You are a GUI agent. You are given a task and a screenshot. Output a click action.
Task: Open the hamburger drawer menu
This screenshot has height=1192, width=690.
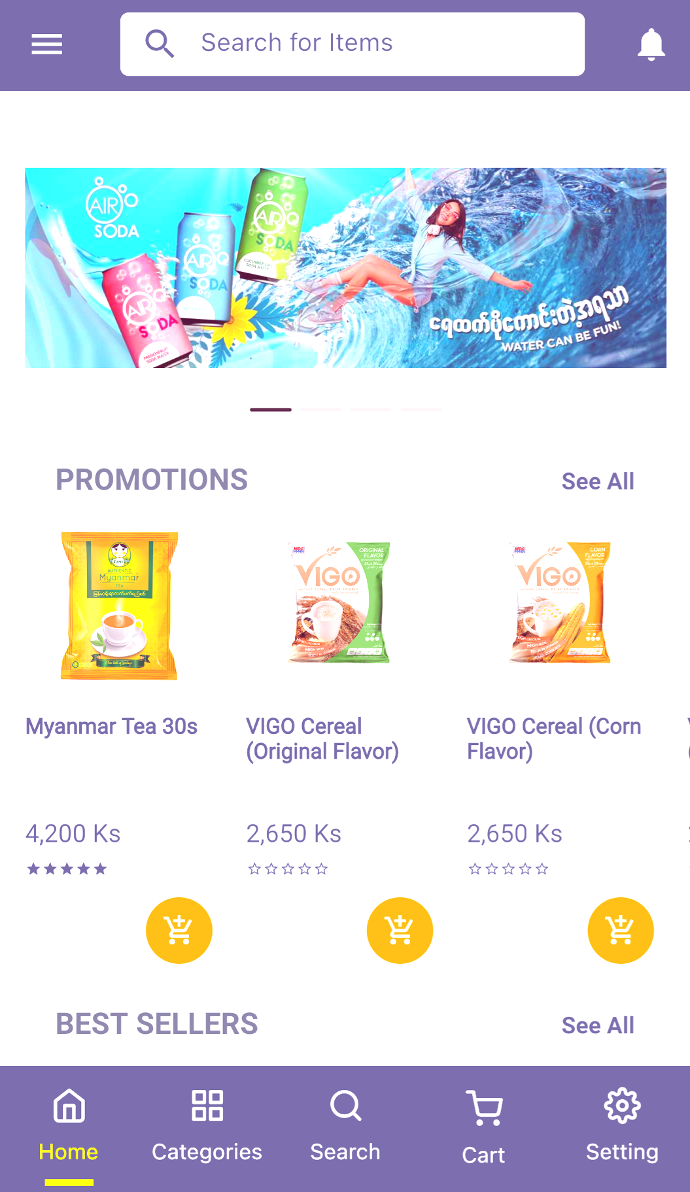pos(47,44)
